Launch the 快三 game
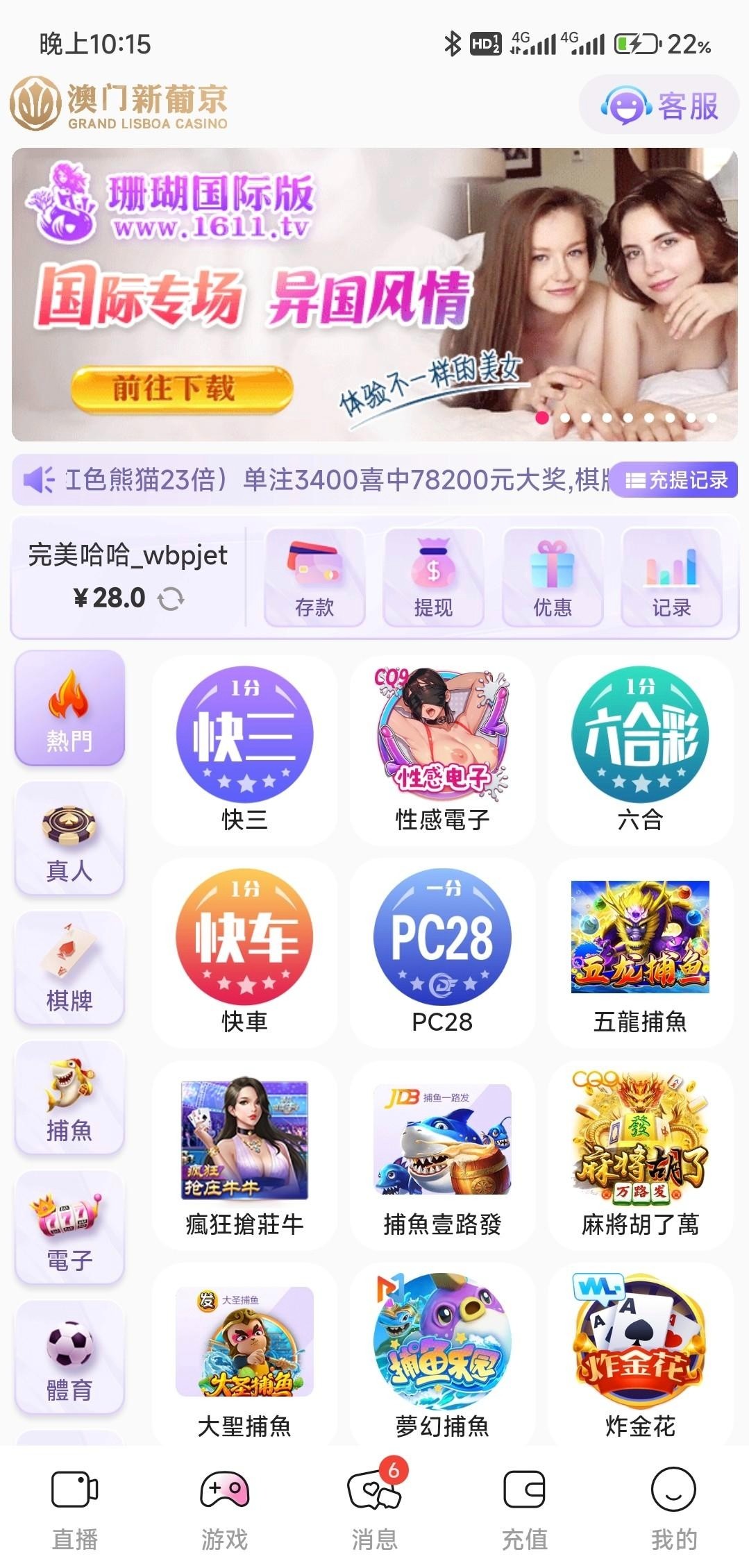 pyautogui.click(x=244, y=748)
